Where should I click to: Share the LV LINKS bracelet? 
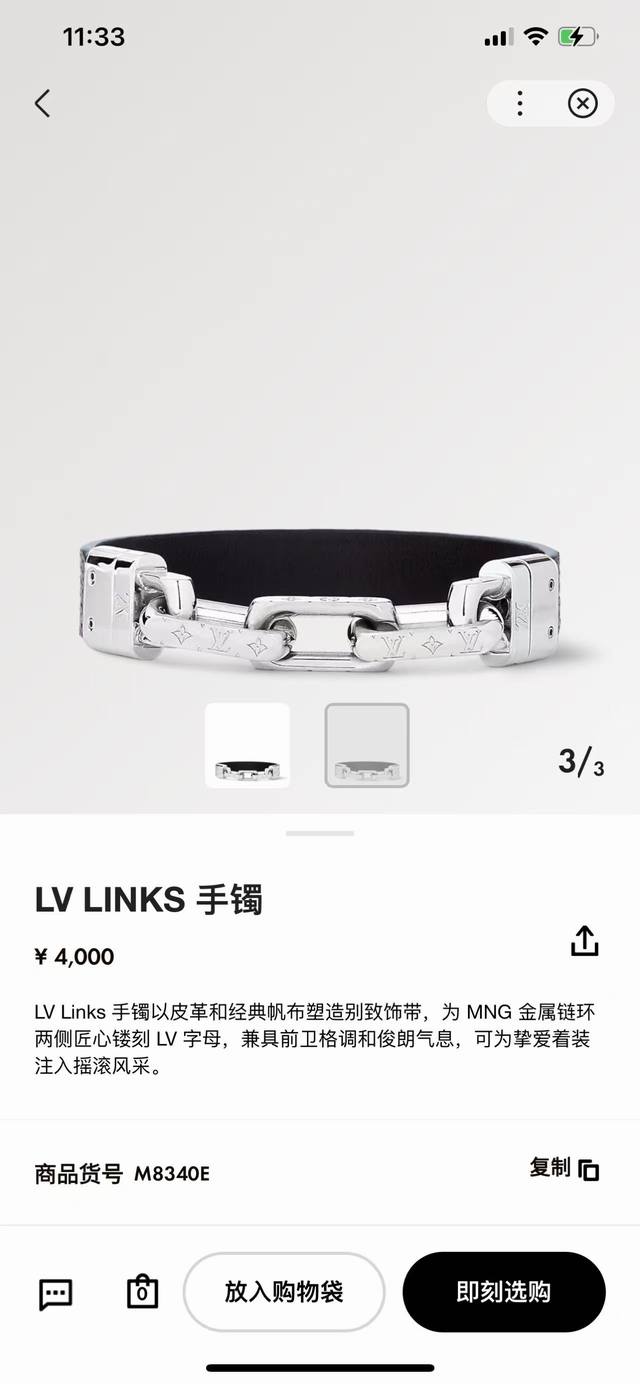[x=584, y=941]
